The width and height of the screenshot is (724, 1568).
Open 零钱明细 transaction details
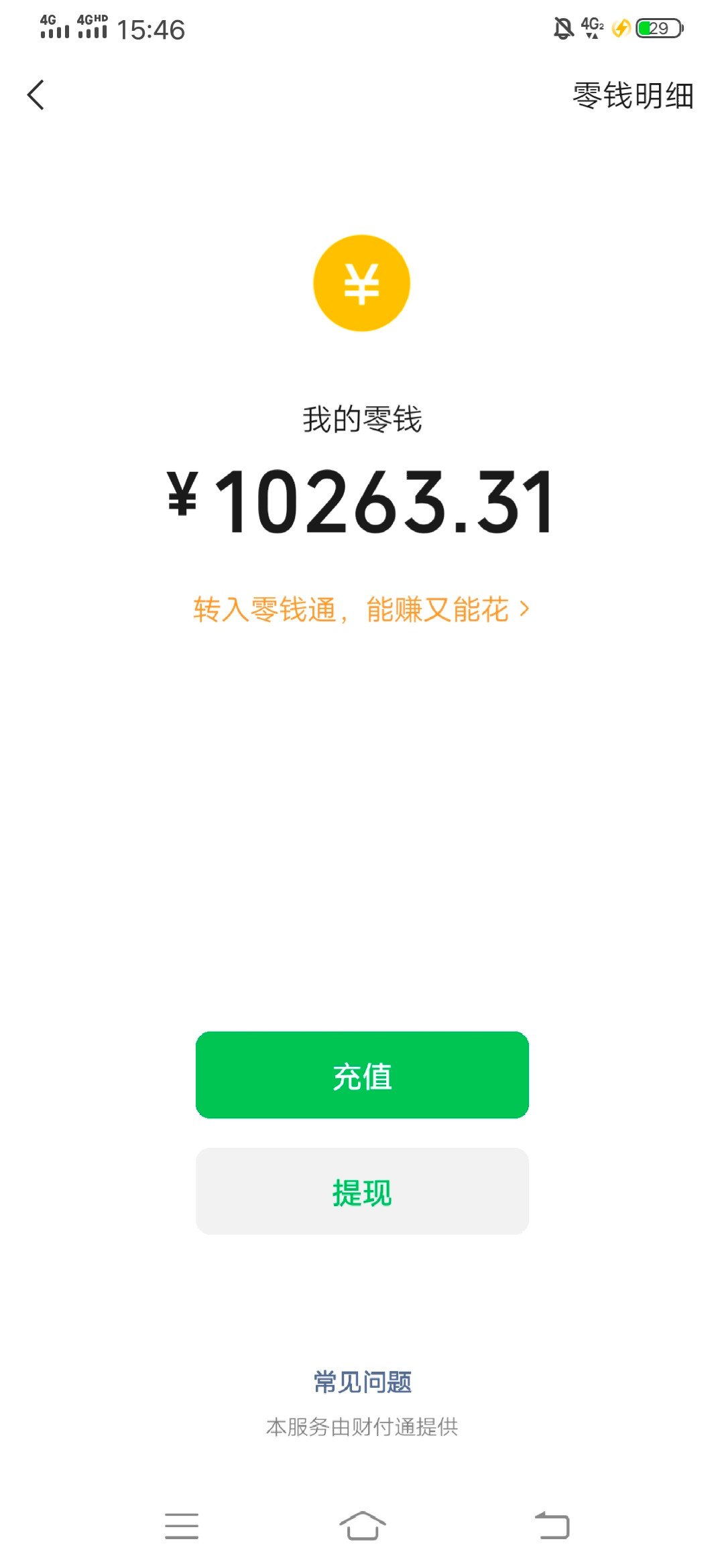633,95
